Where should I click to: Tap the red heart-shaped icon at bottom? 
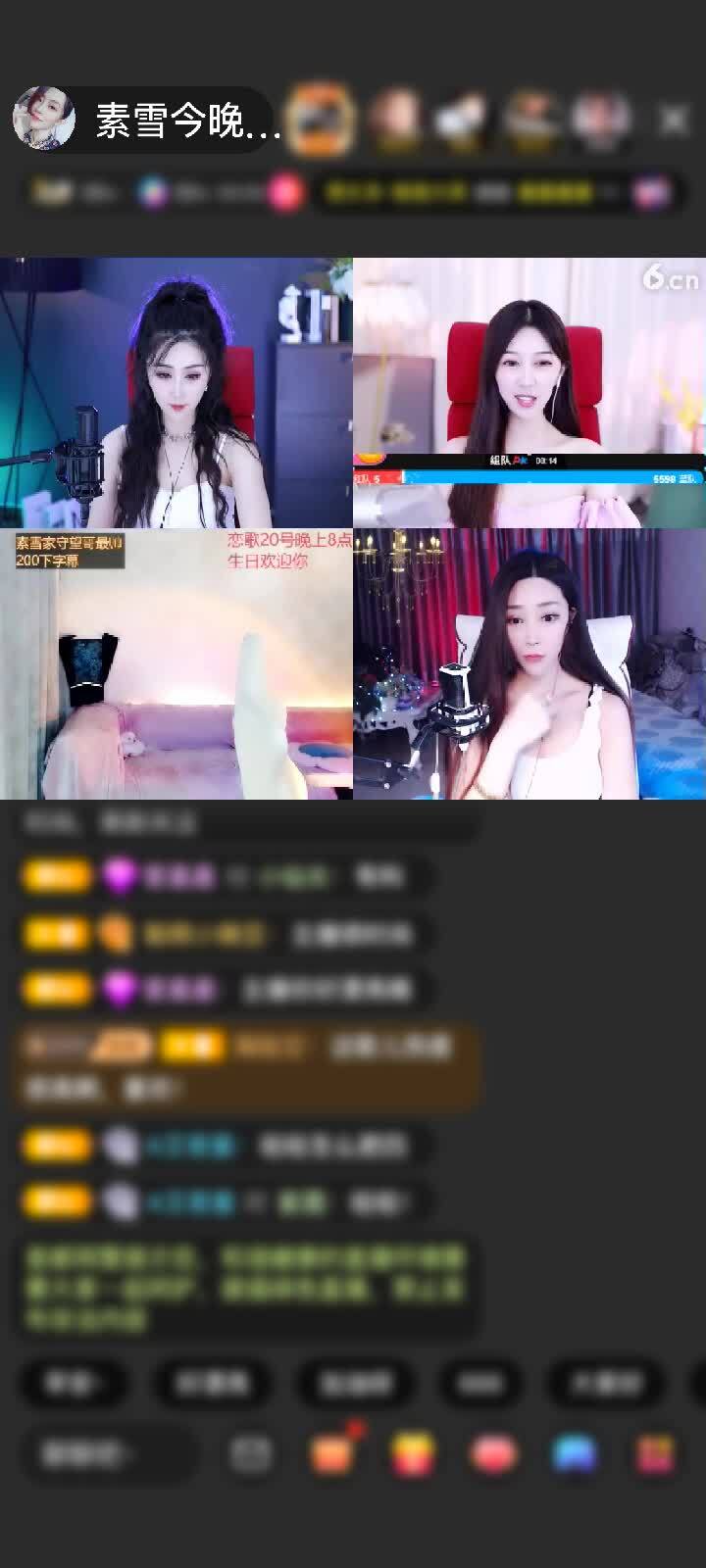pos(493,1454)
